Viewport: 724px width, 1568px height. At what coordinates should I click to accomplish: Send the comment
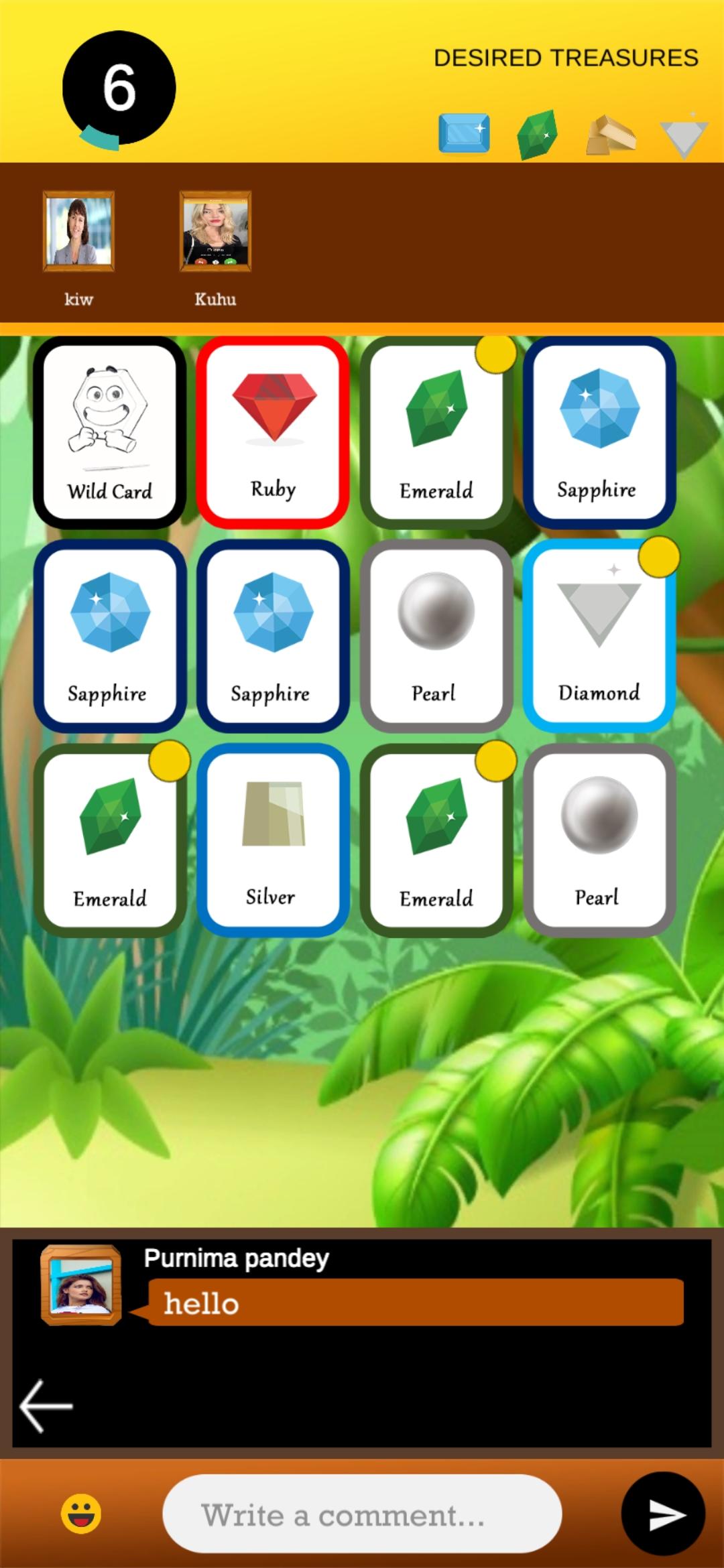663,1513
